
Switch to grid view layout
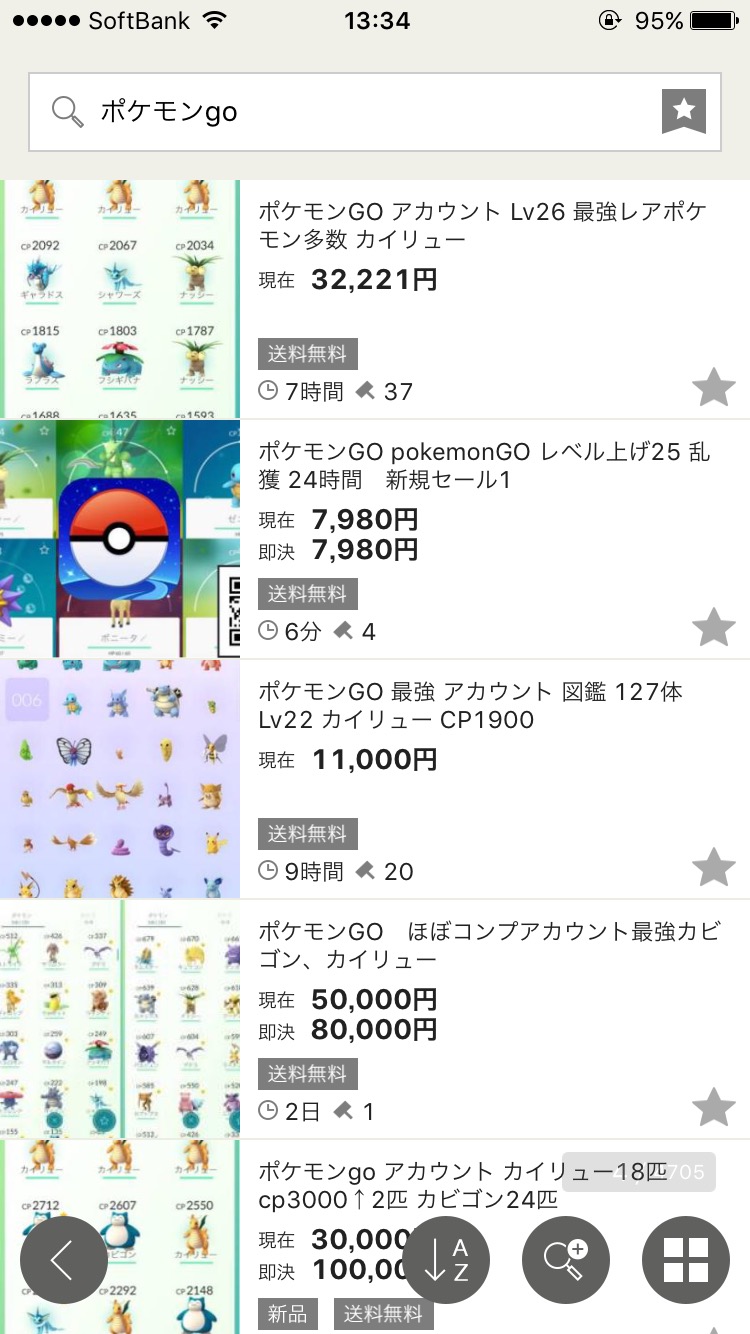tap(686, 1260)
